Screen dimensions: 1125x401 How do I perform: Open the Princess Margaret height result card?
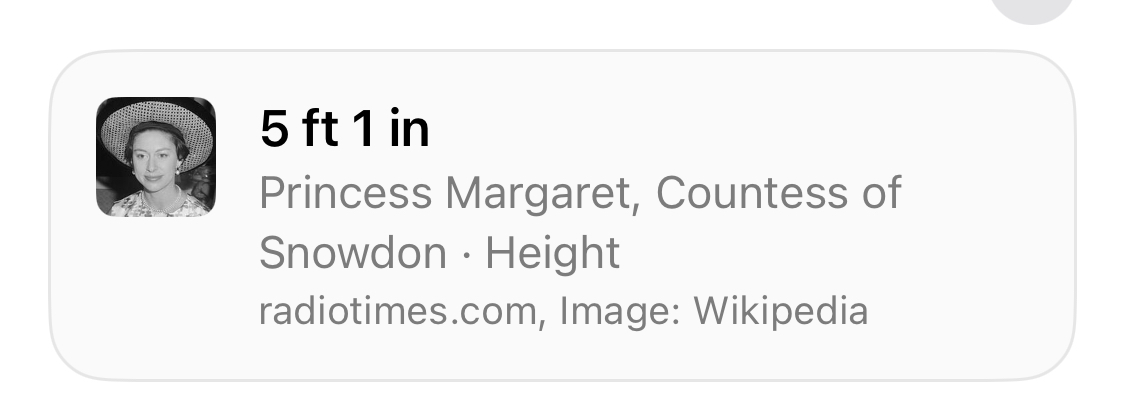point(561,215)
